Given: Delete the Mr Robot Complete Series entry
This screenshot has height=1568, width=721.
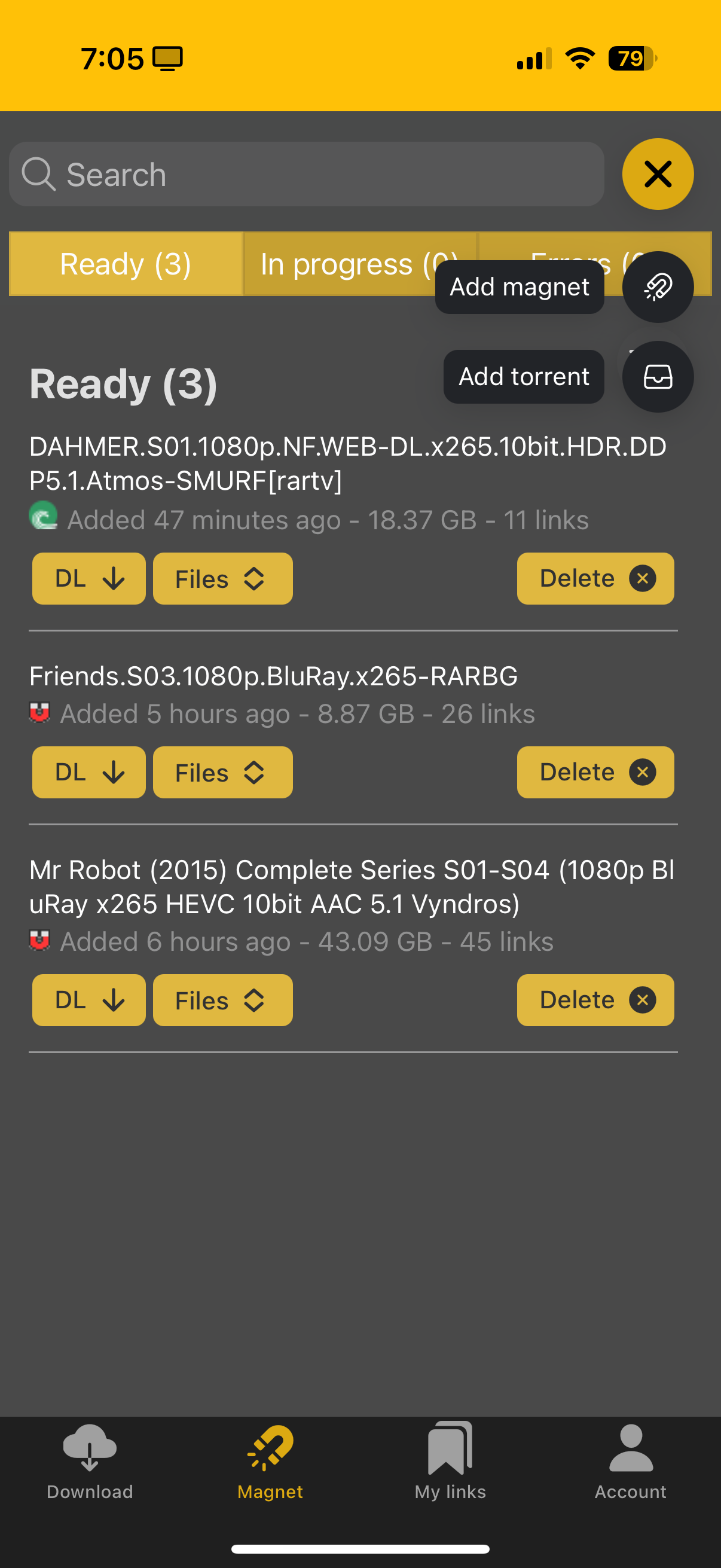Looking at the screenshot, I should (594, 999).
